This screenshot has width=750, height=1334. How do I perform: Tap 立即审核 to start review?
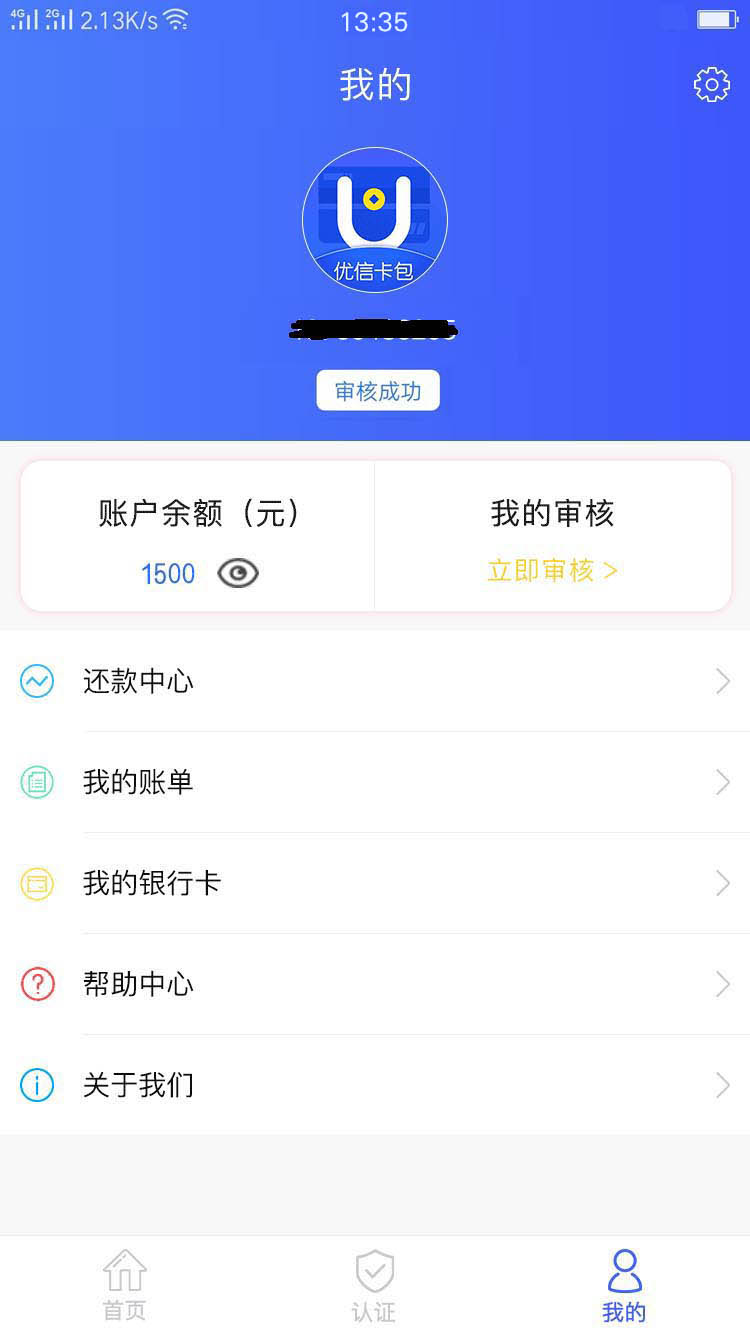pyautogui.click(x=552, y=570)
